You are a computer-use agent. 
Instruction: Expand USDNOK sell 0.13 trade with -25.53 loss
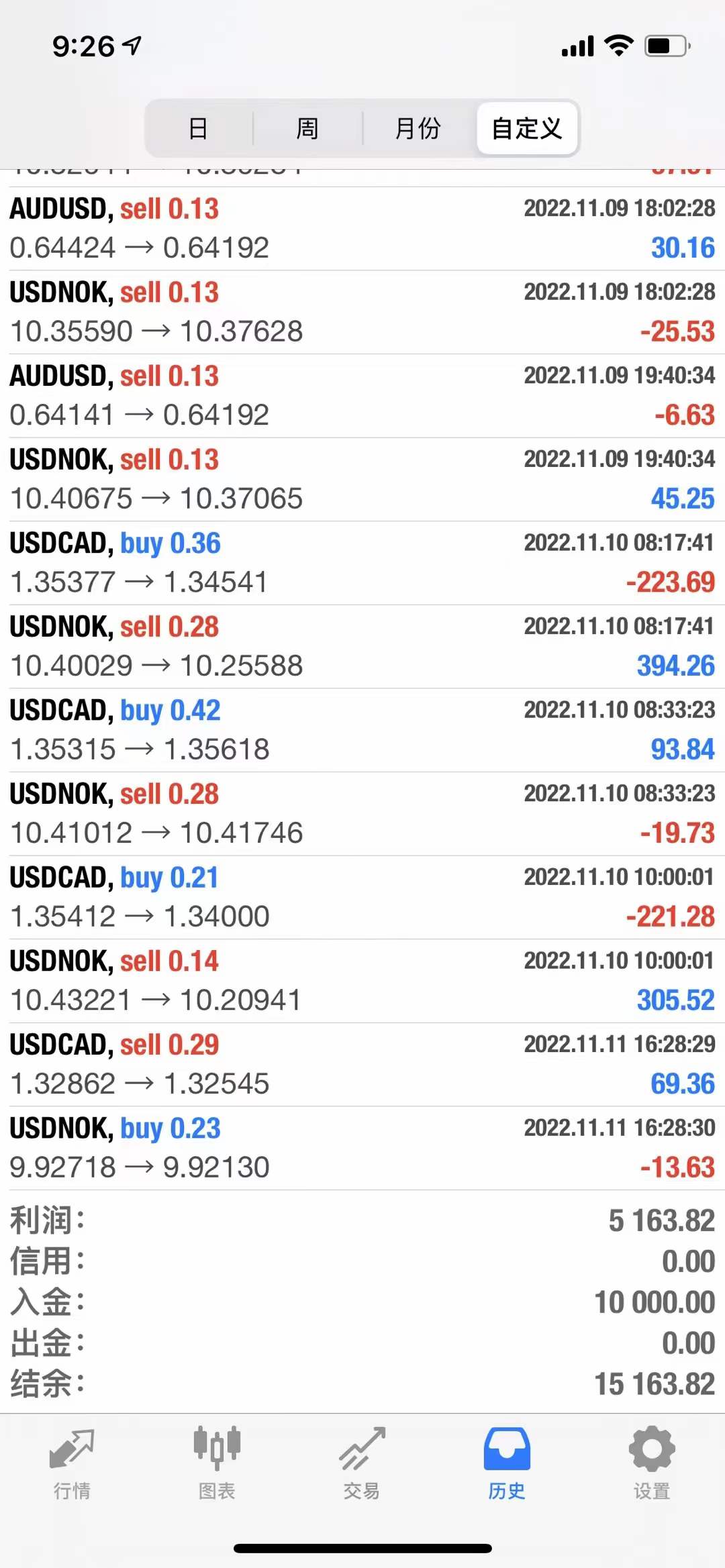[362, 312]
